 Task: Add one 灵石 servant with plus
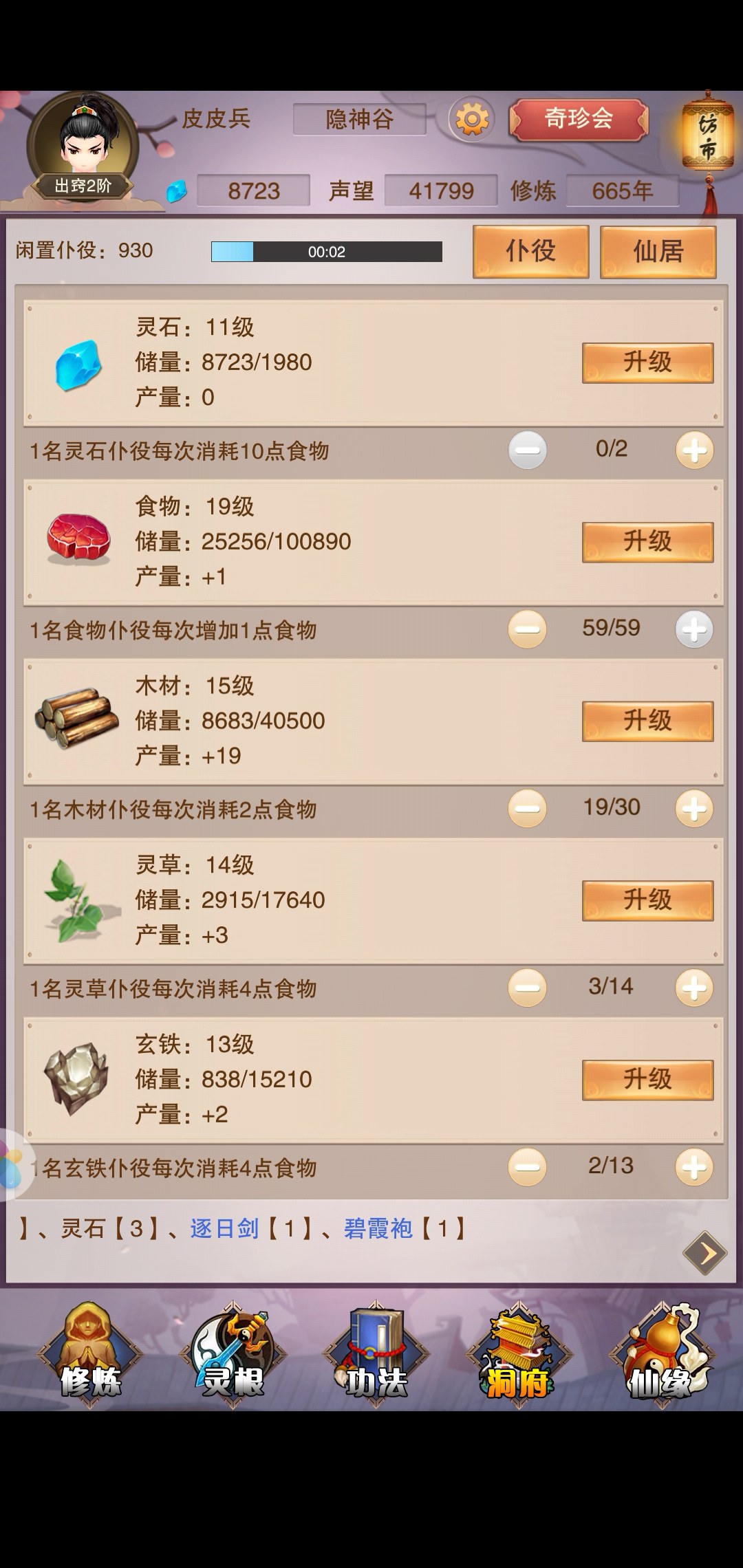[694, 450]
